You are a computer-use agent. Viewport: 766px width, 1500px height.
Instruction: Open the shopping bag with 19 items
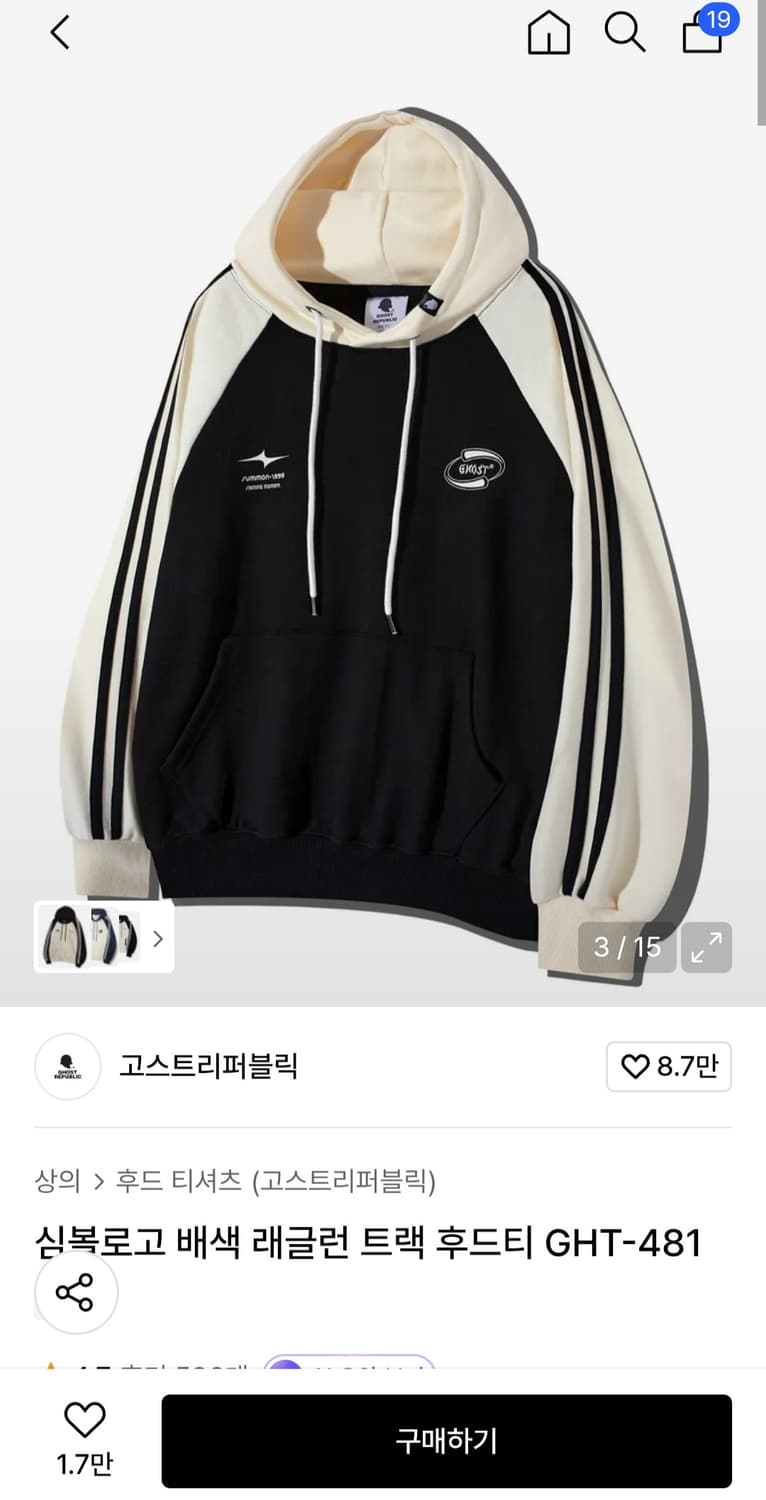click(700, 33)
